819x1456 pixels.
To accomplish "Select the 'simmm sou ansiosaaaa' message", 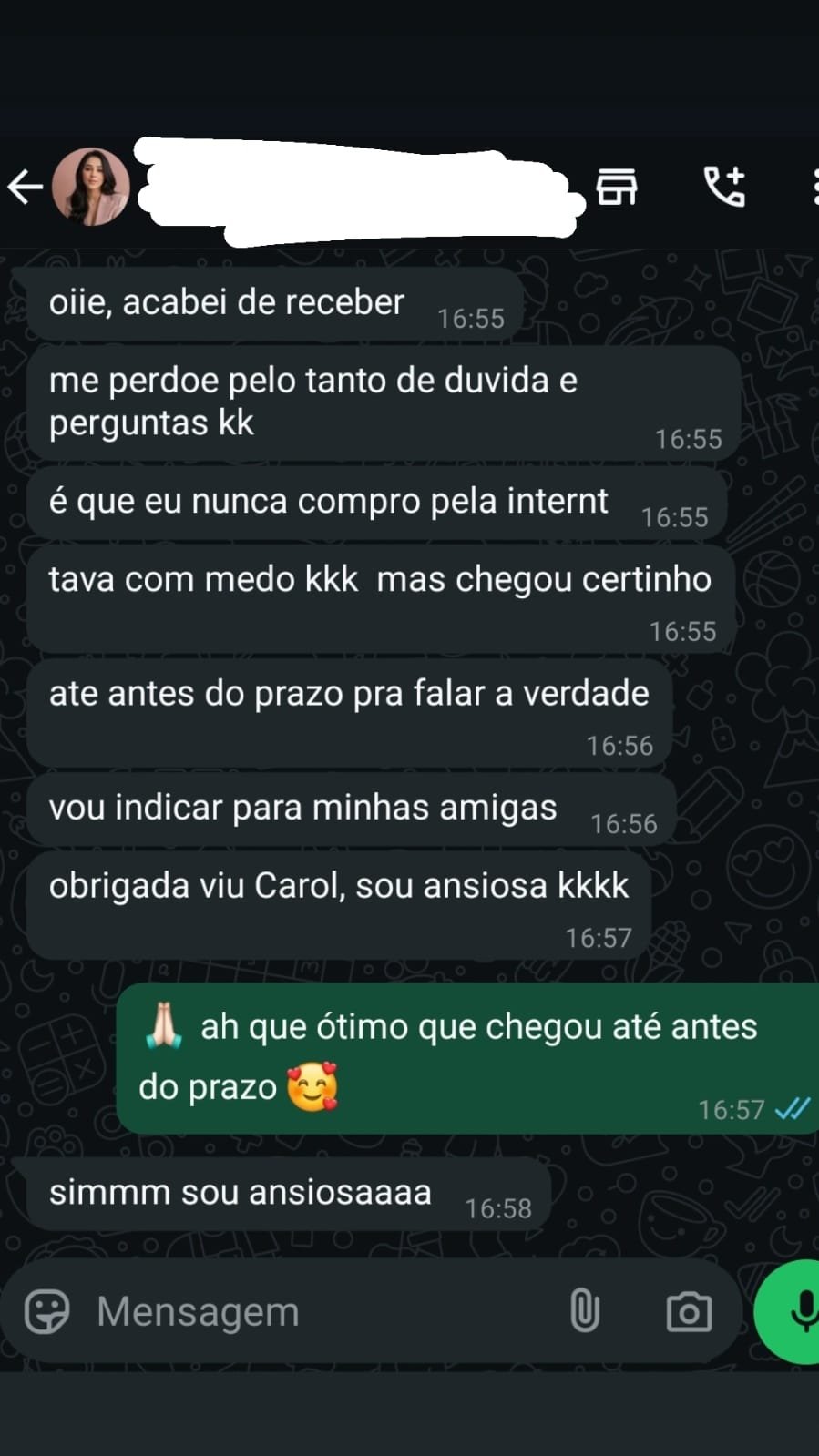I will [241, 1191].
